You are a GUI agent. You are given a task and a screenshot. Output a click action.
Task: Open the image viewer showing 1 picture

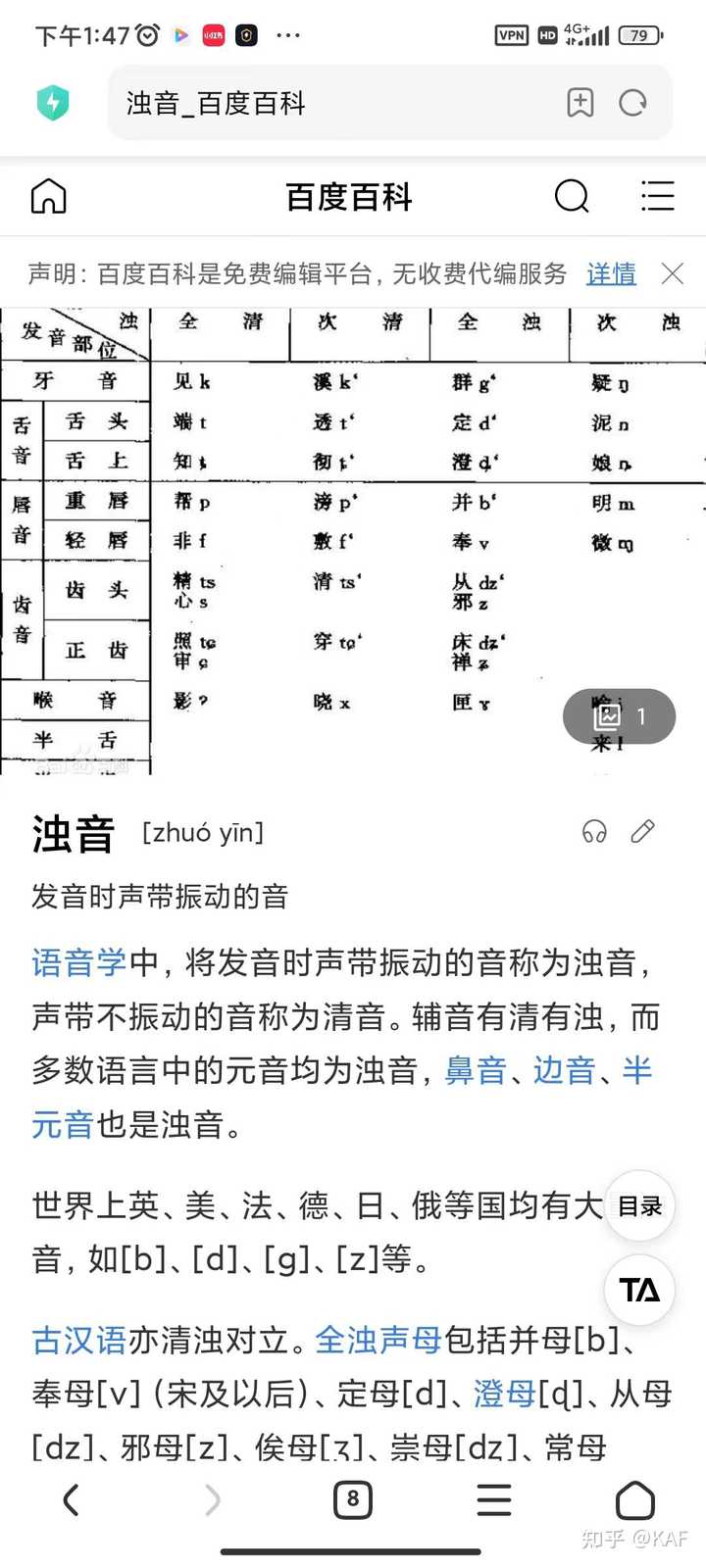[619, 716]
